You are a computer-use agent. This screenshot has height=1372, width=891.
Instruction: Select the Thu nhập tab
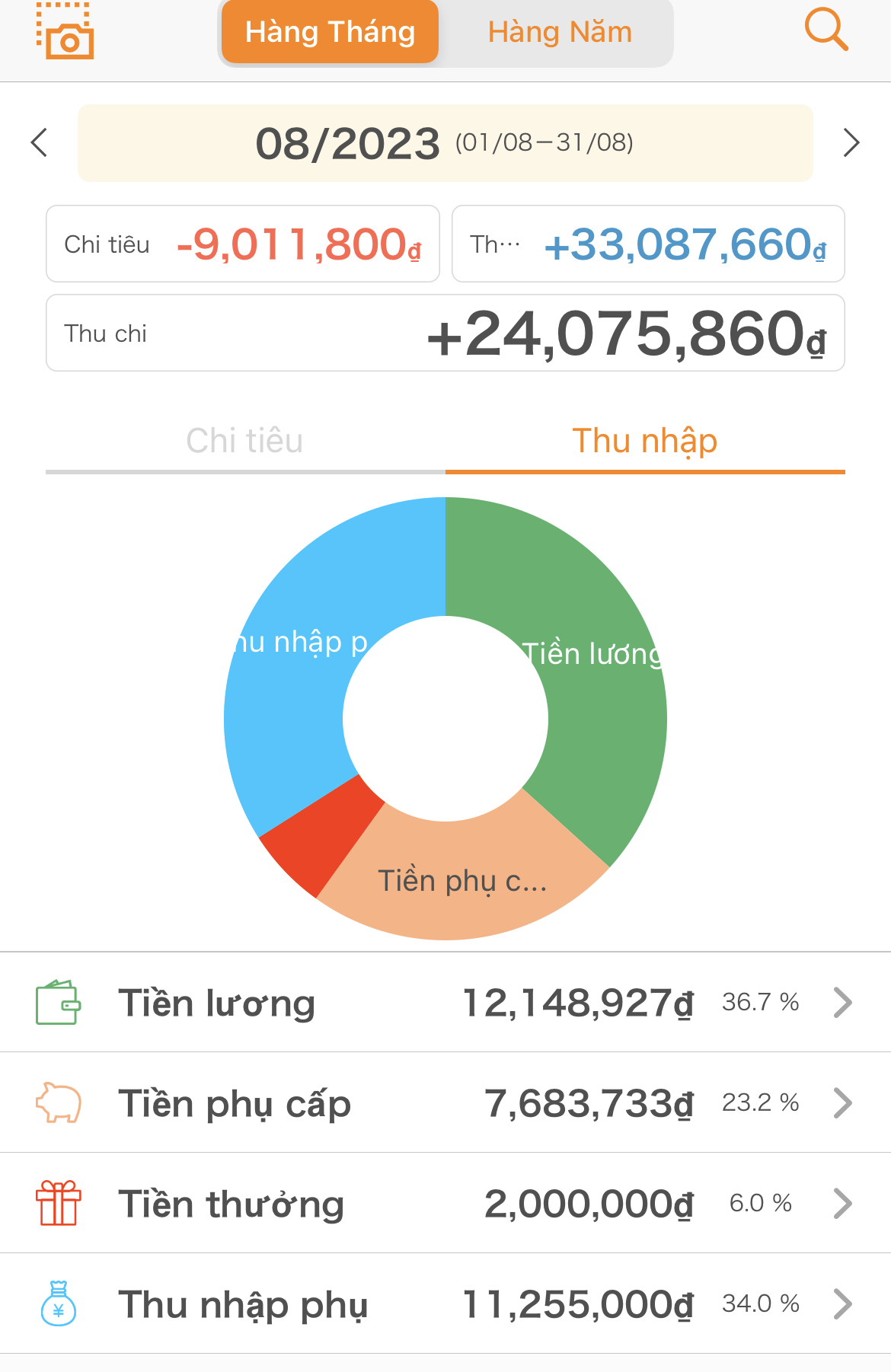pyautogui.click(x=644, y=442)
